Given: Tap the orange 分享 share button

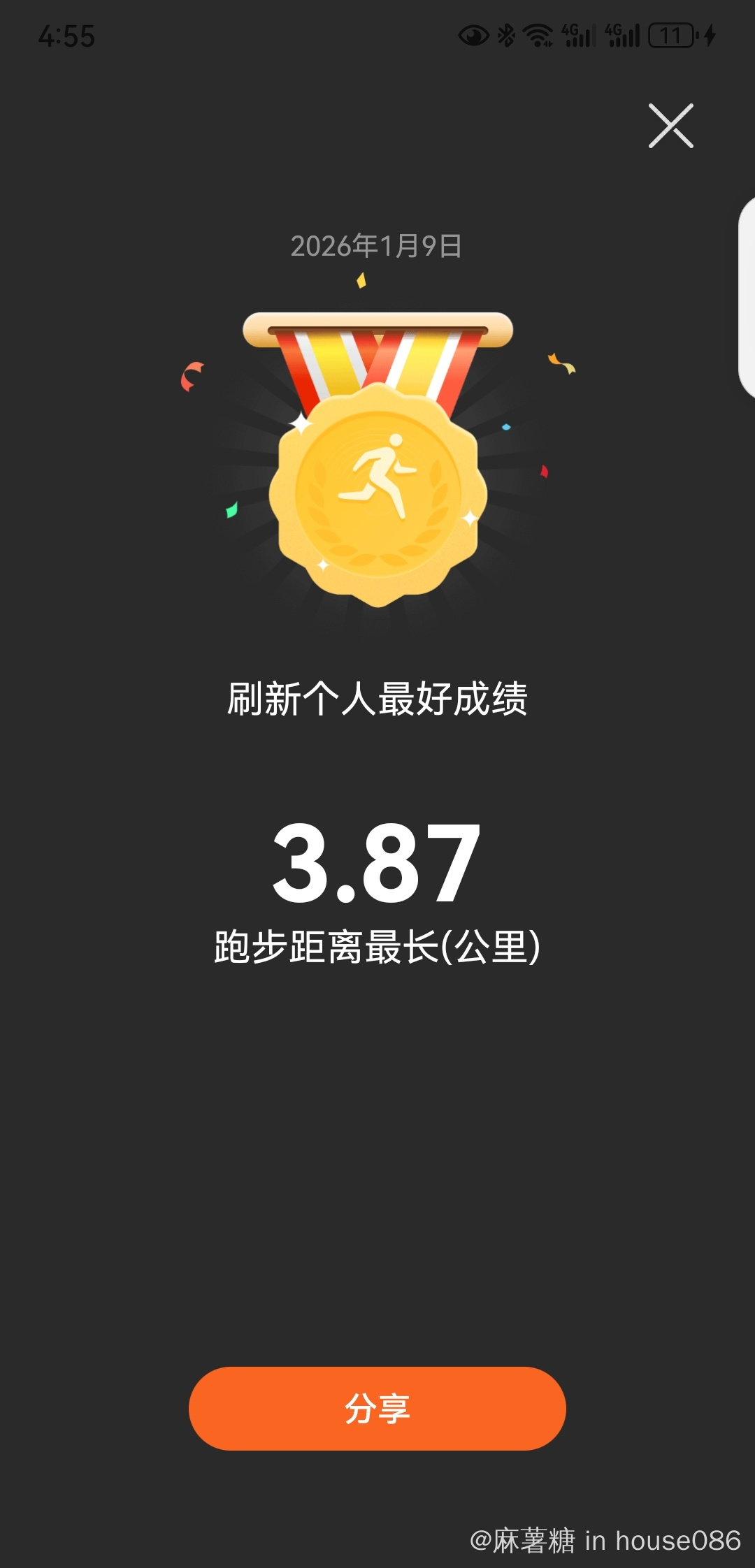Looking at the screenshot, I should (377, 1408).
